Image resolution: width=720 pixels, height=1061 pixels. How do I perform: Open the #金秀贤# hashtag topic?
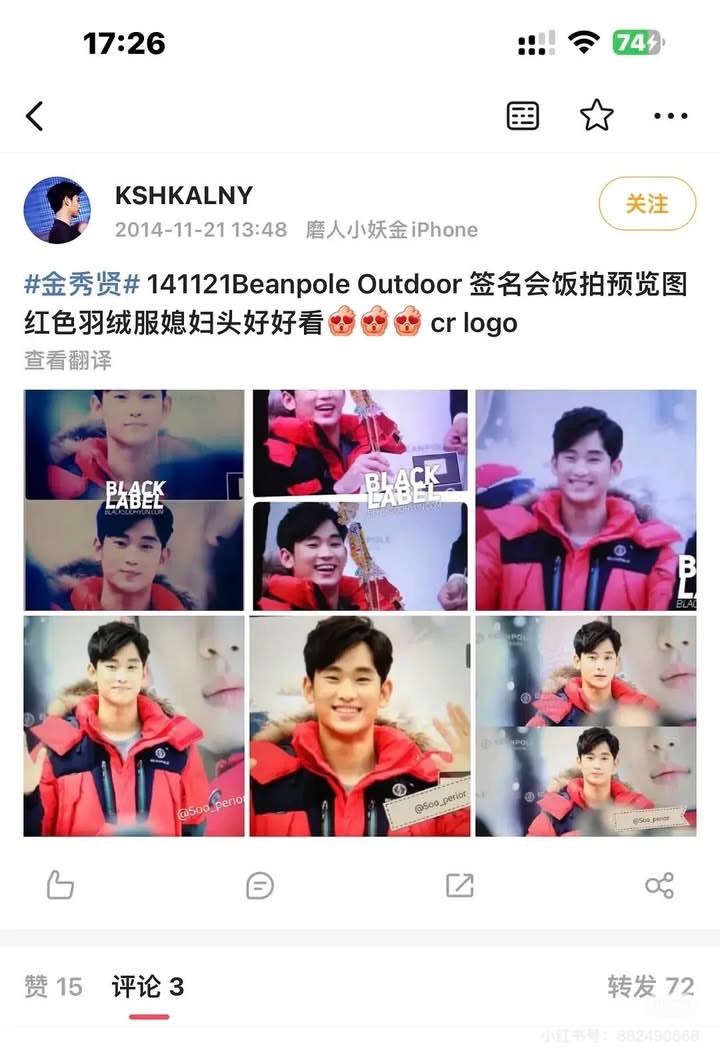82,285
